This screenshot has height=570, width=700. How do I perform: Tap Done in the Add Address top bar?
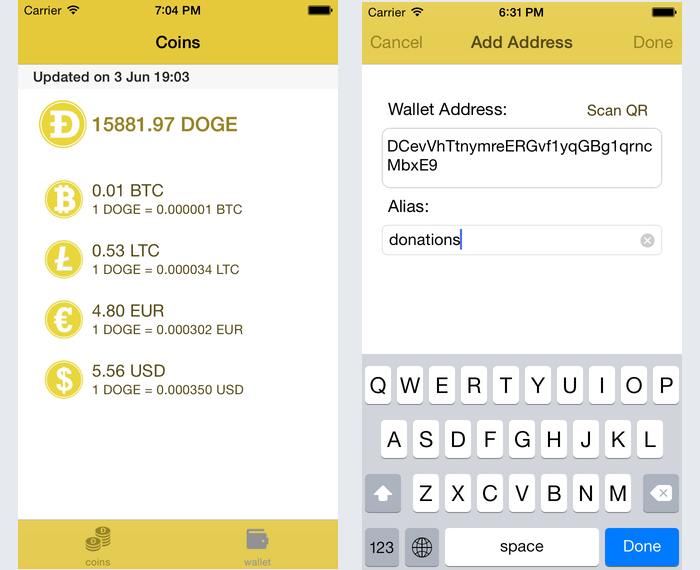click(652, 42)
